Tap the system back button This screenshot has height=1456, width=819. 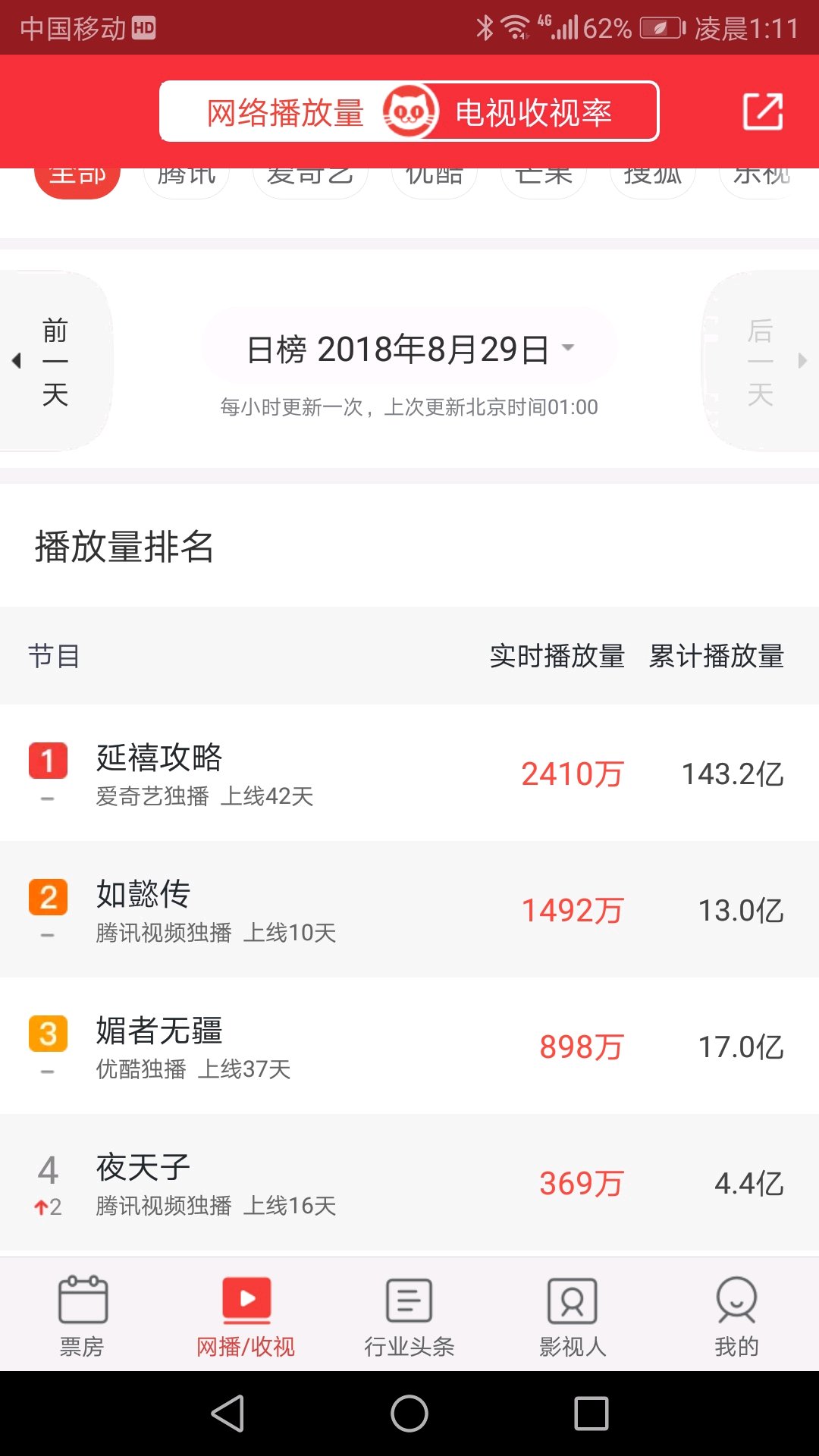227,1414
